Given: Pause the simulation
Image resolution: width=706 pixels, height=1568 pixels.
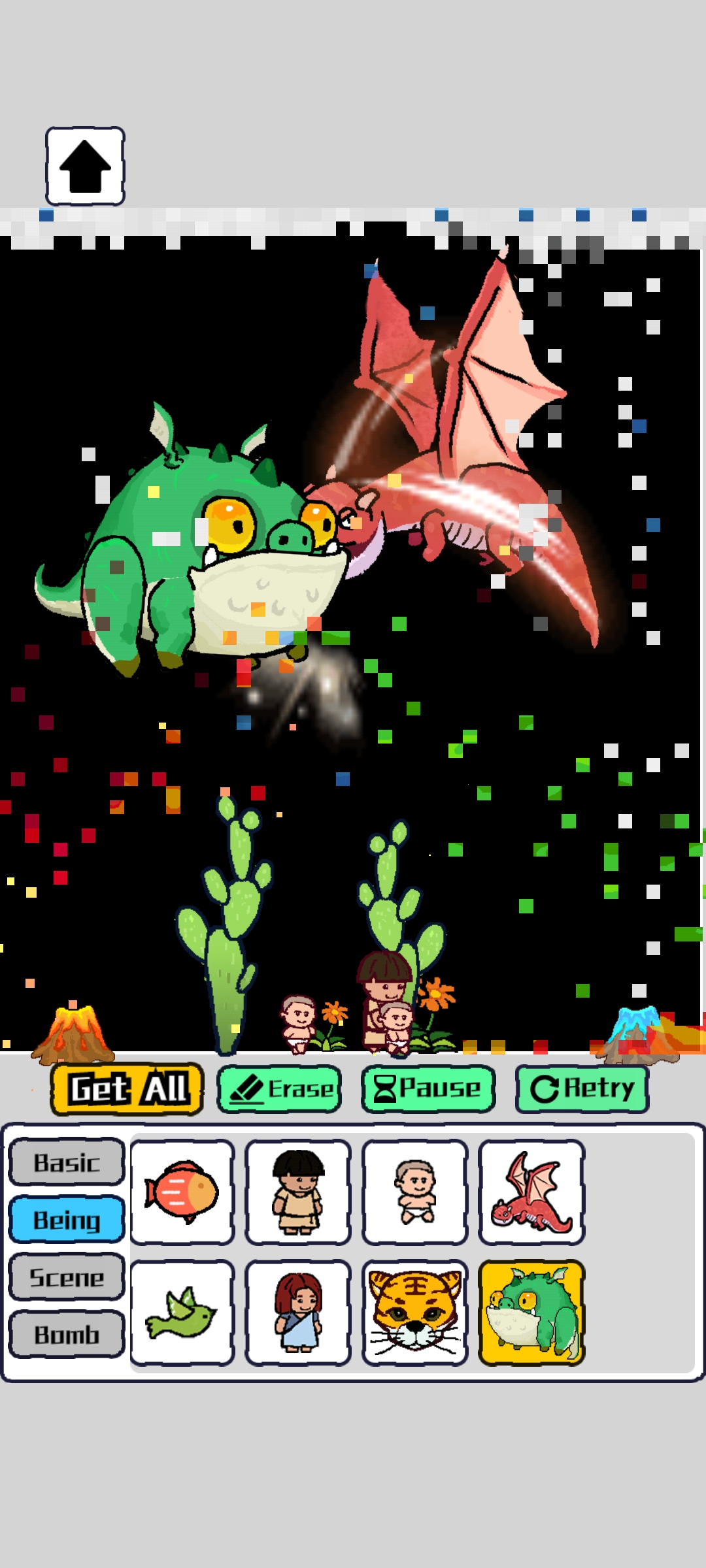Looking at the screenshot, I should pos(428,1088).
